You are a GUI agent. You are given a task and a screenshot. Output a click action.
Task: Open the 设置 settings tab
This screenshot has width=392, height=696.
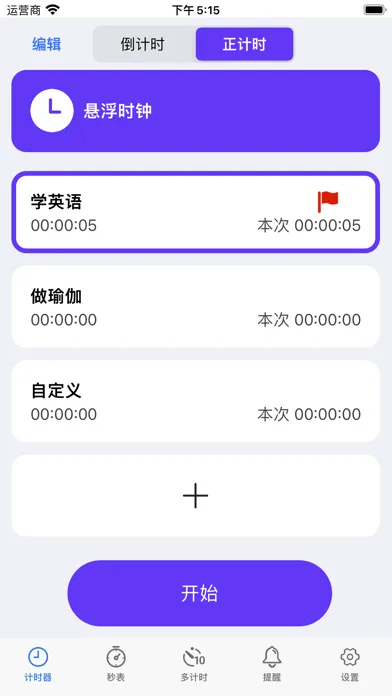point(350,664)
